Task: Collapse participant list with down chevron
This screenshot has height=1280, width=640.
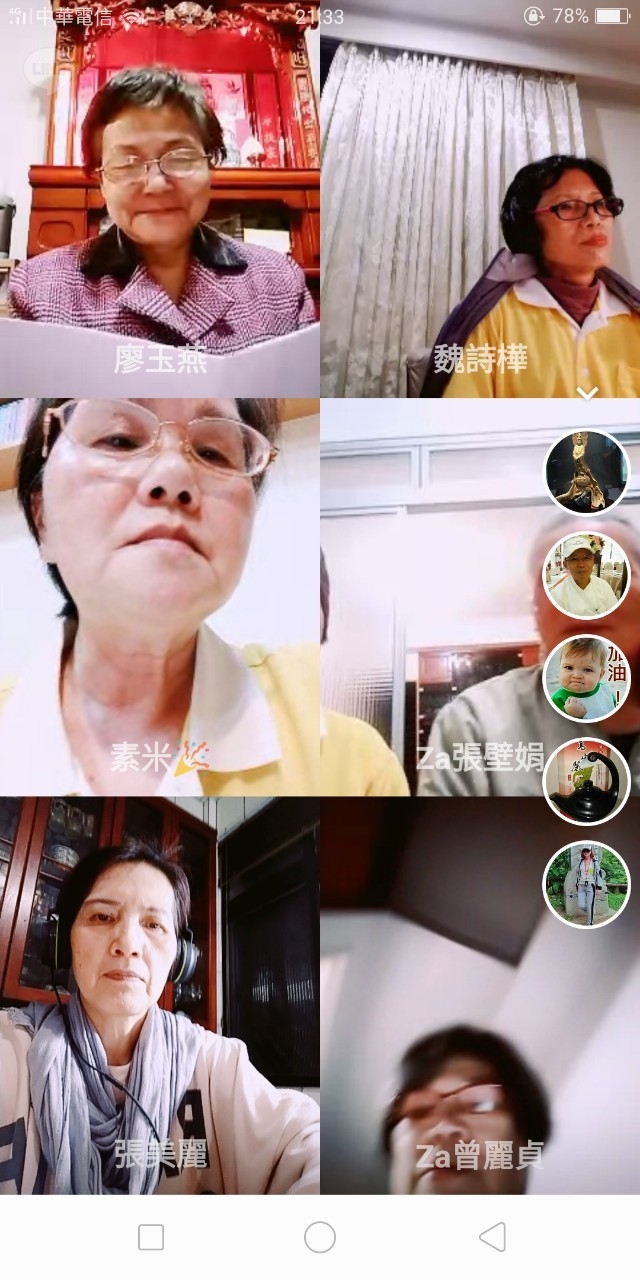Action: pos(587,393)
